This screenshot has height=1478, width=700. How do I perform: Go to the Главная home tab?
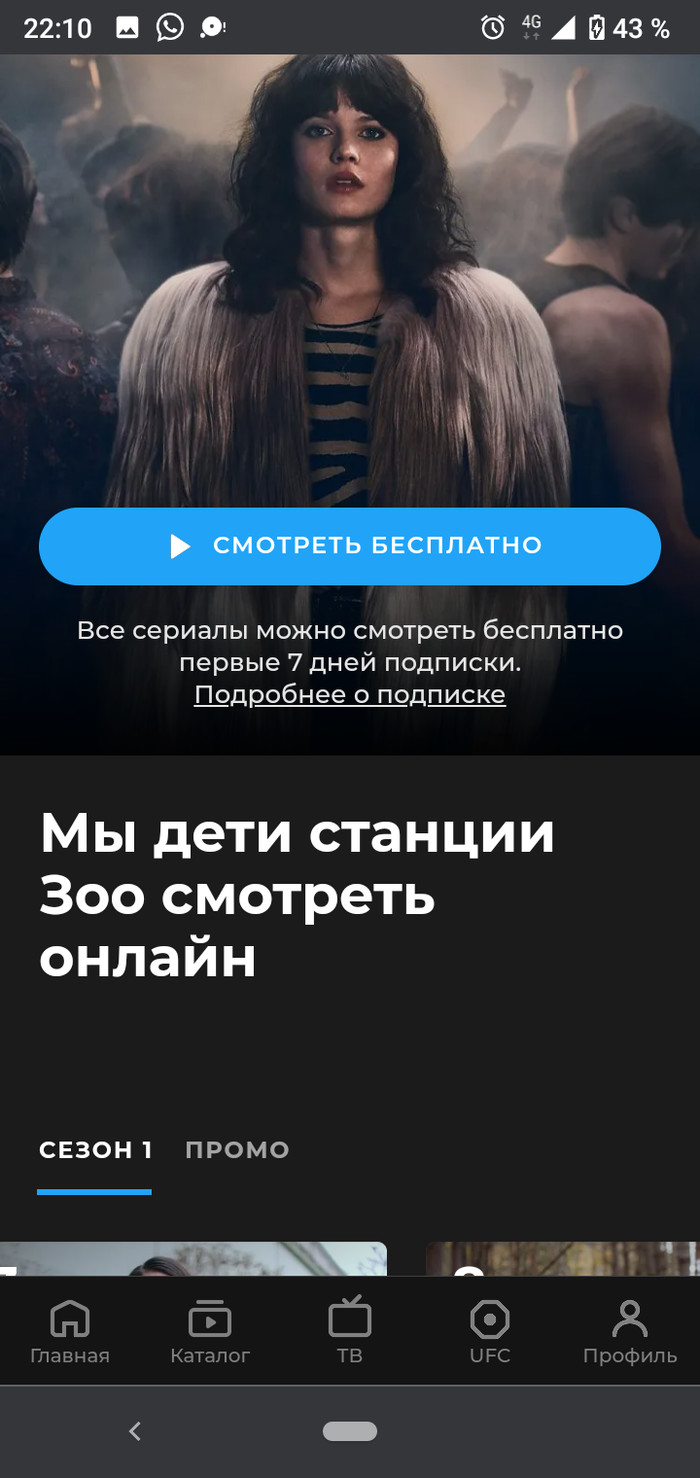click(x=70, y=1334)
